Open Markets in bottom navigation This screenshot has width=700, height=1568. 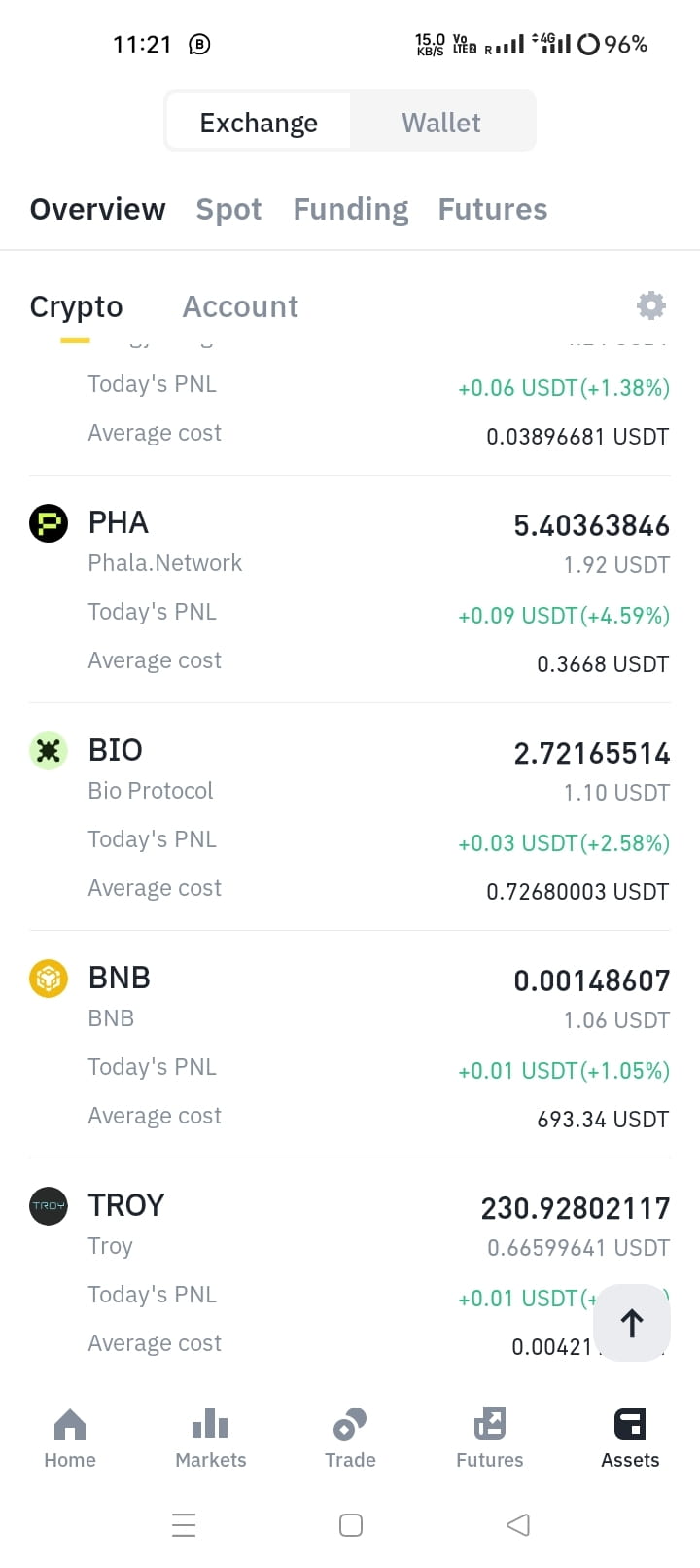click(210, 1438)
